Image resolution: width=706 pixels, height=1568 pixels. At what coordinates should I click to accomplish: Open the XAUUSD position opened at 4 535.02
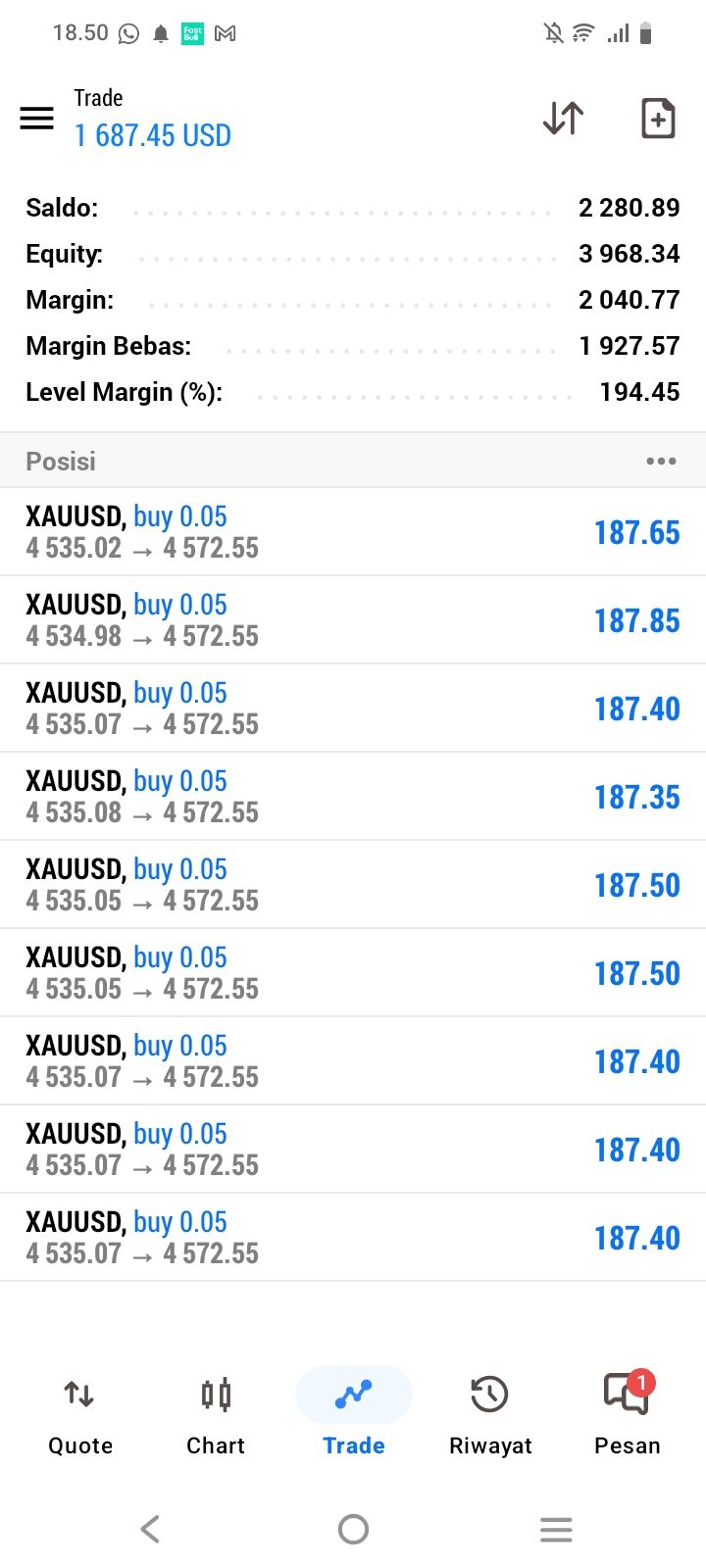(353, 532)
